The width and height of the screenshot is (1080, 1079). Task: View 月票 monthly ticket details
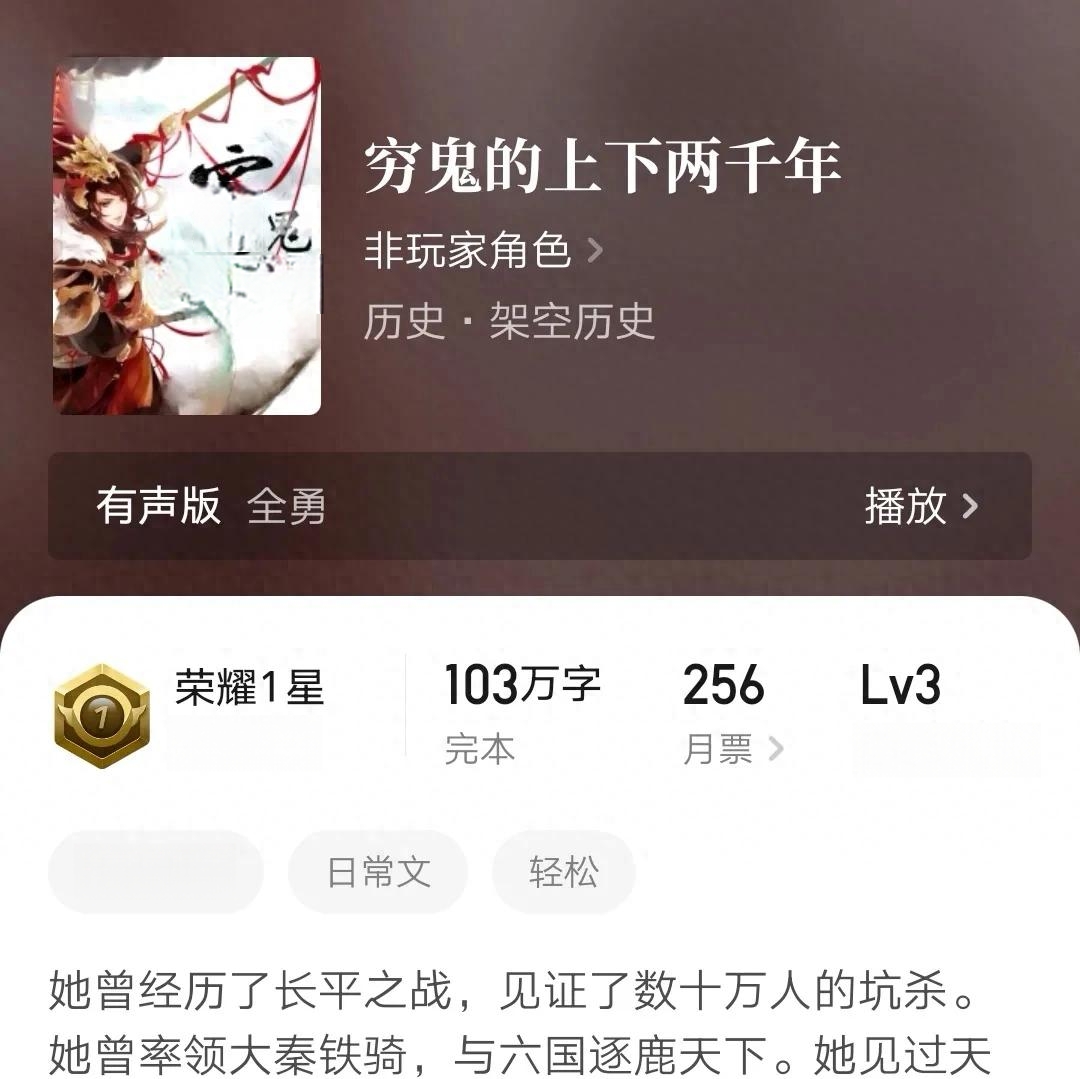click(x=732, y=748)
